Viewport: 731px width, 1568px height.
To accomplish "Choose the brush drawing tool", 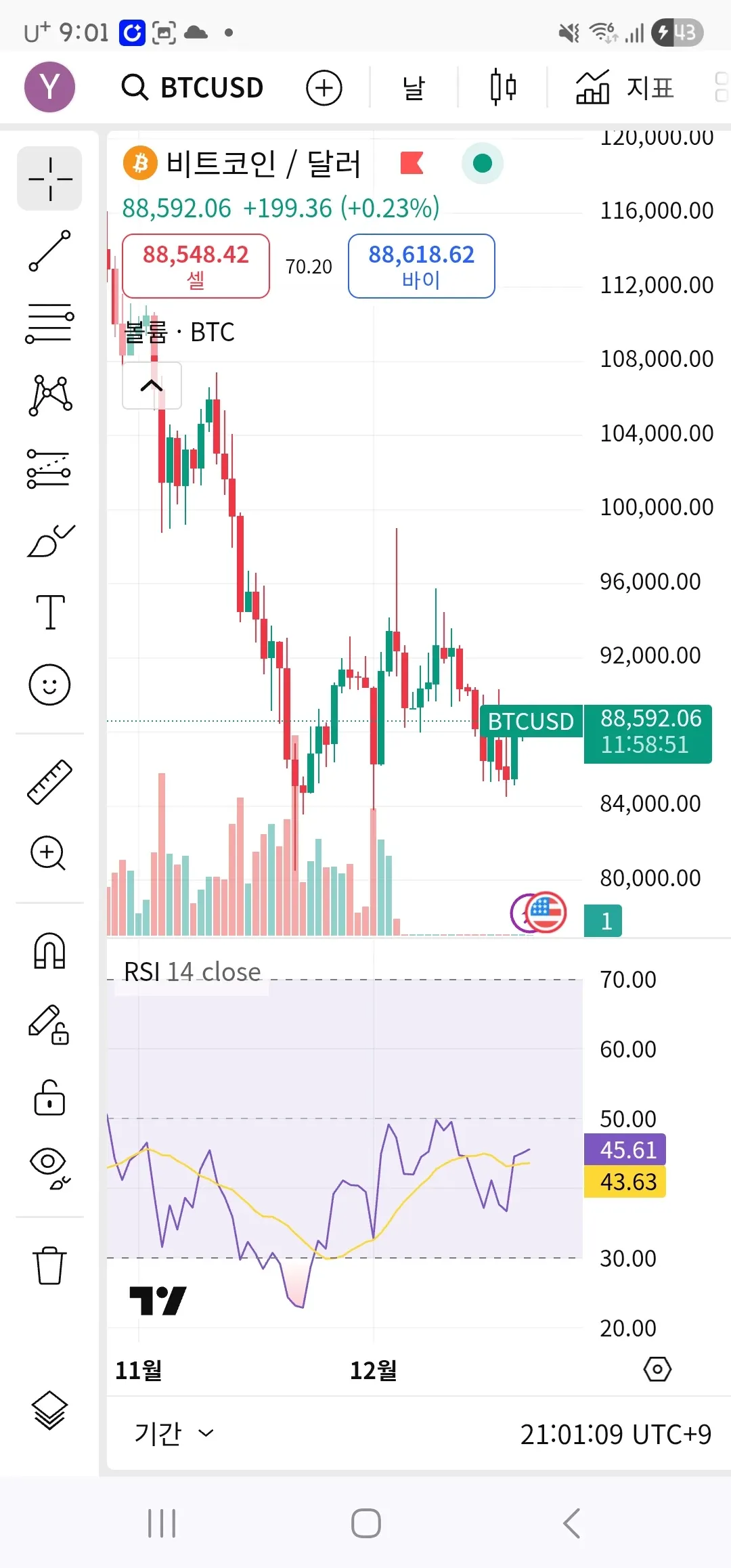I will 49,540.
